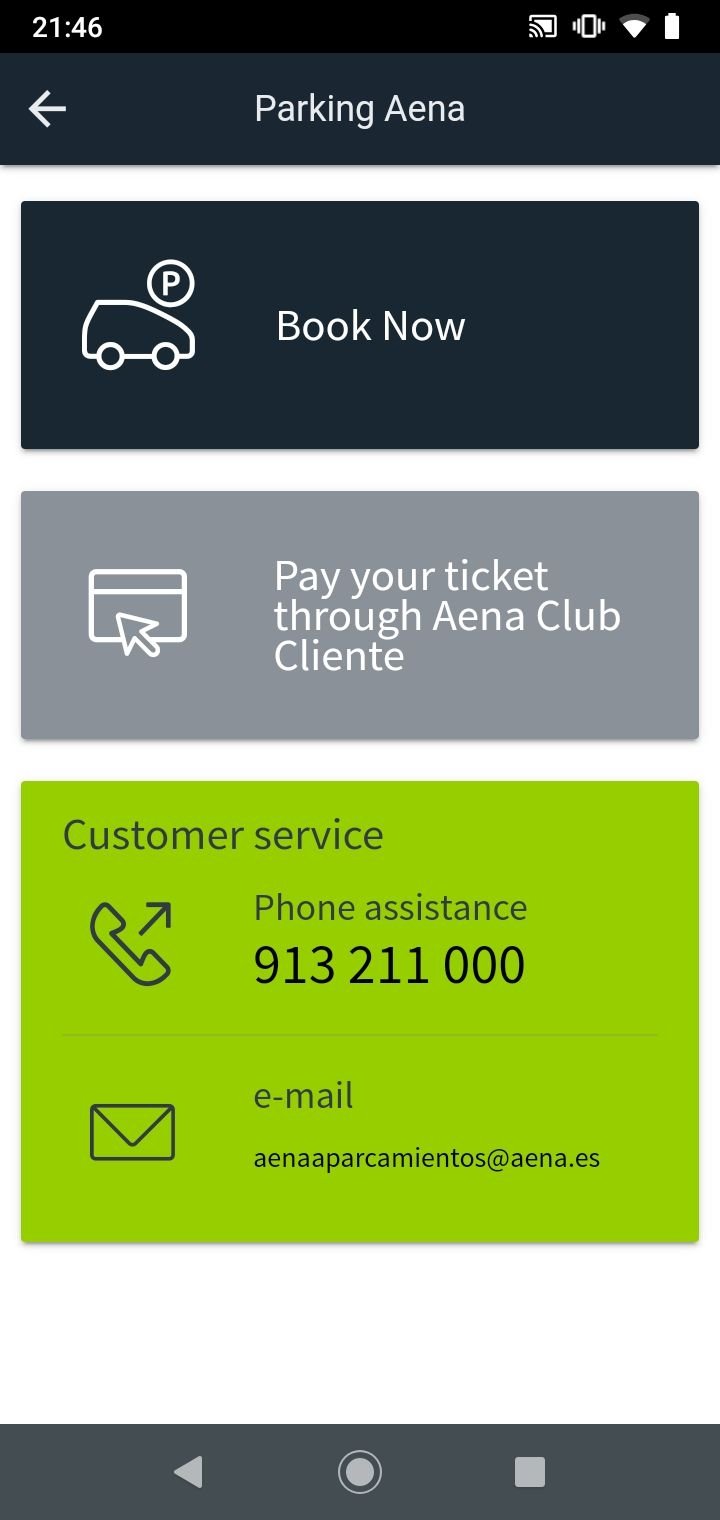This screenshot has height=1520, width=720.
Task: Open the recent apps view
Action: 529,1472
